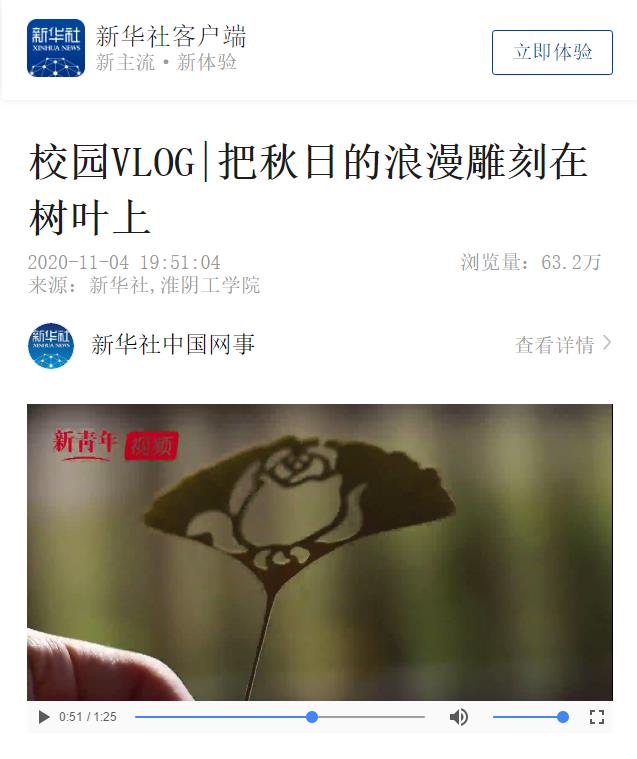This screenshot has width=637, height=759.
Task: Tap the volume level slider
Action: (x=530, y=717)
